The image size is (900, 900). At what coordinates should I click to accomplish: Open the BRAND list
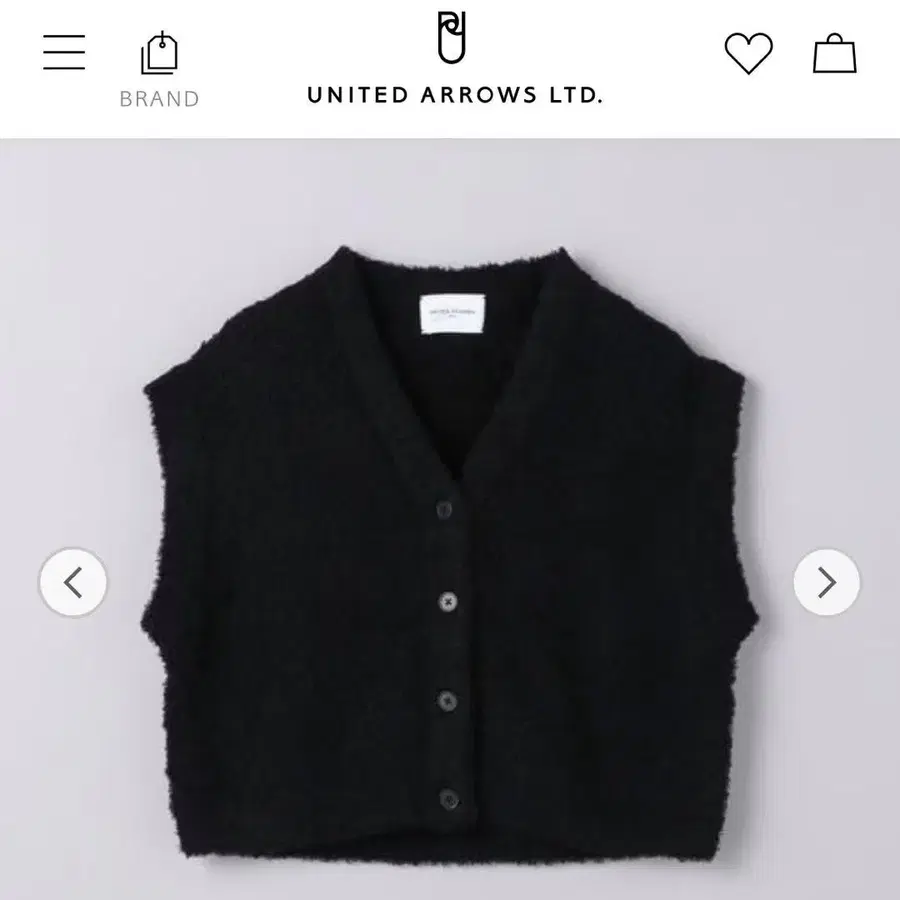click(x=159, y=68)
